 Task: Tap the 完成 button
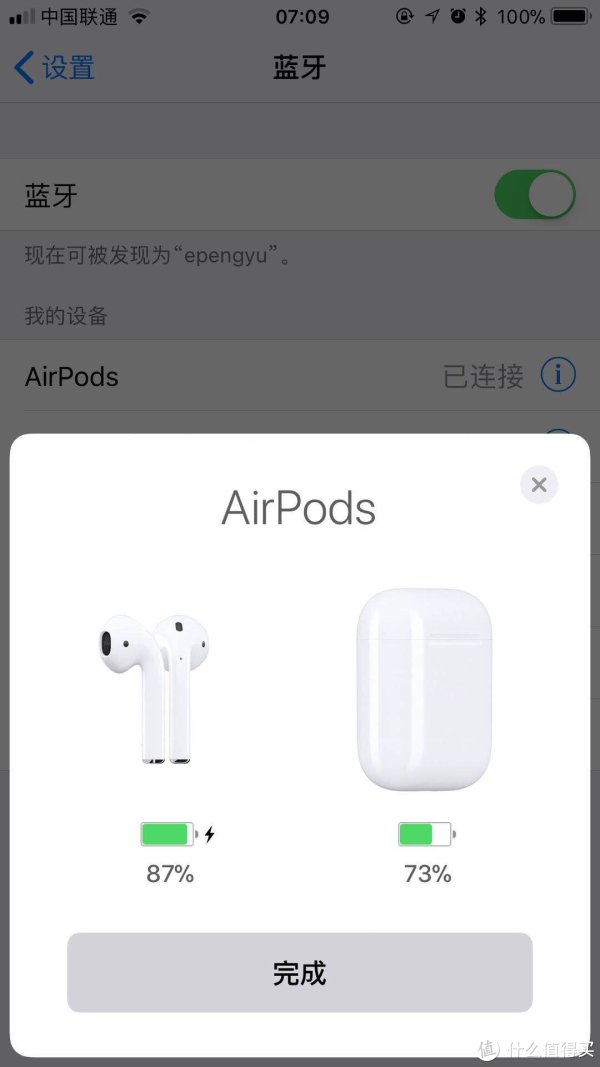pos(300,973)
